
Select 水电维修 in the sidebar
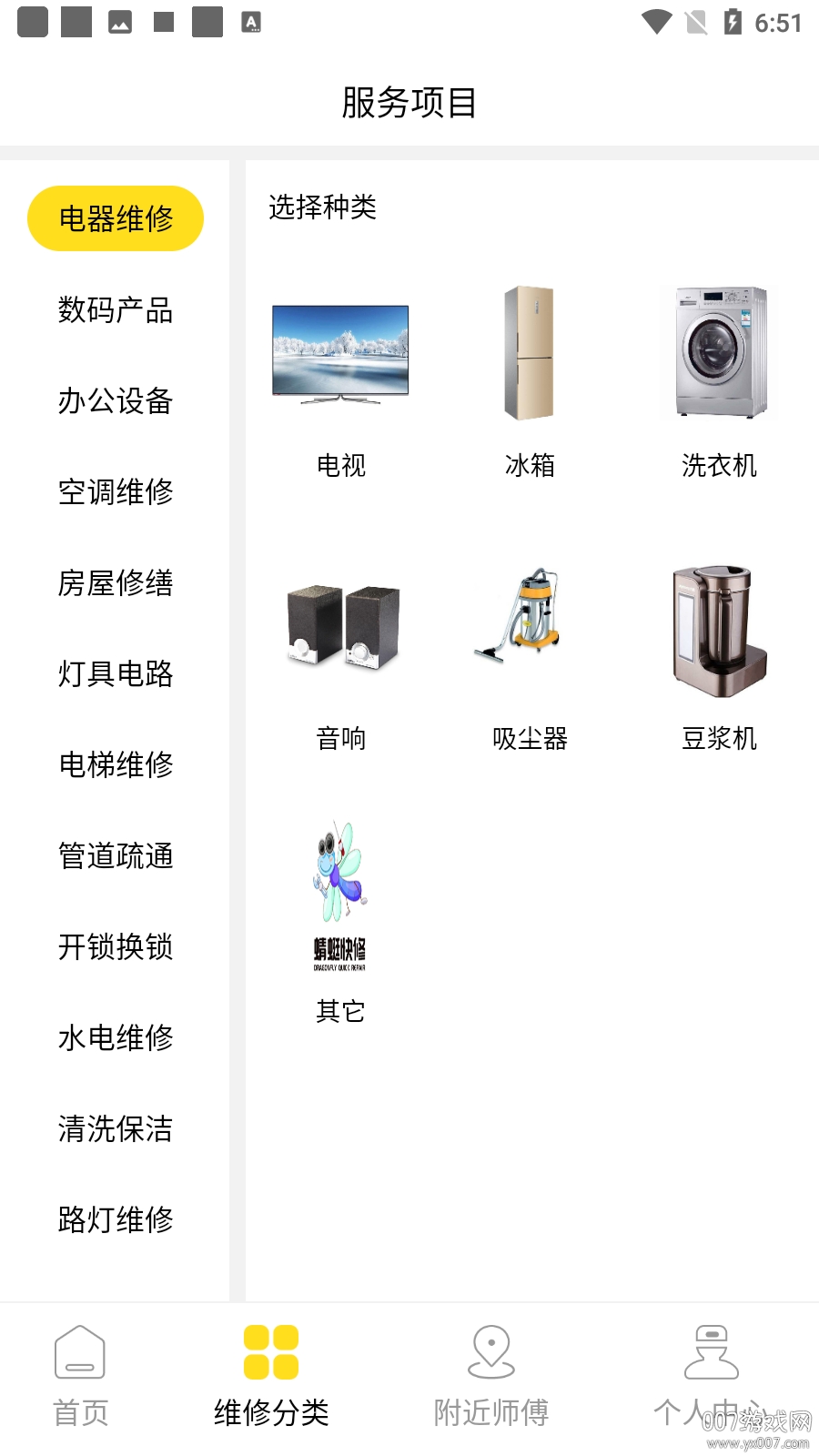click(116, 1037)
